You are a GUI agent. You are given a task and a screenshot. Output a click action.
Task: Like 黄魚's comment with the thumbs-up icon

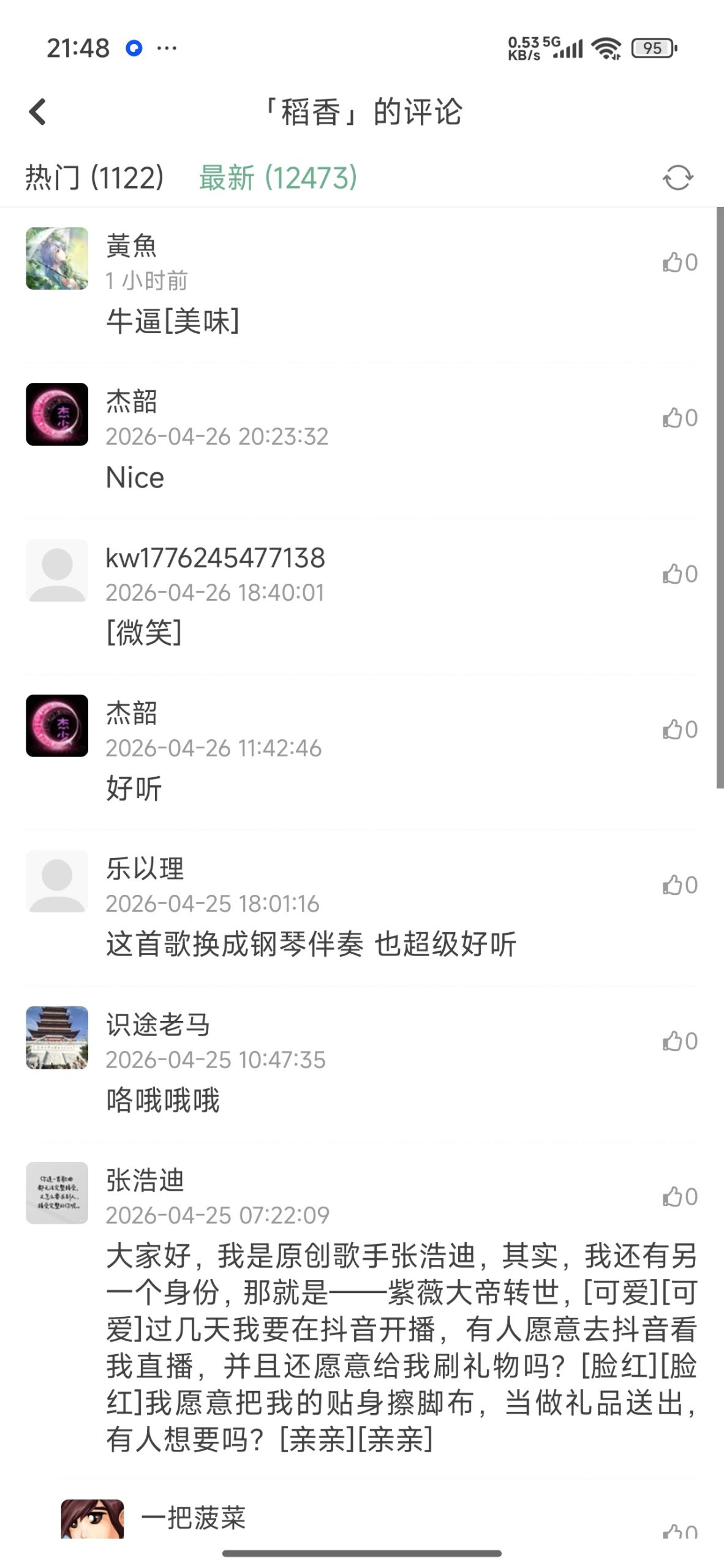[674, 262]
